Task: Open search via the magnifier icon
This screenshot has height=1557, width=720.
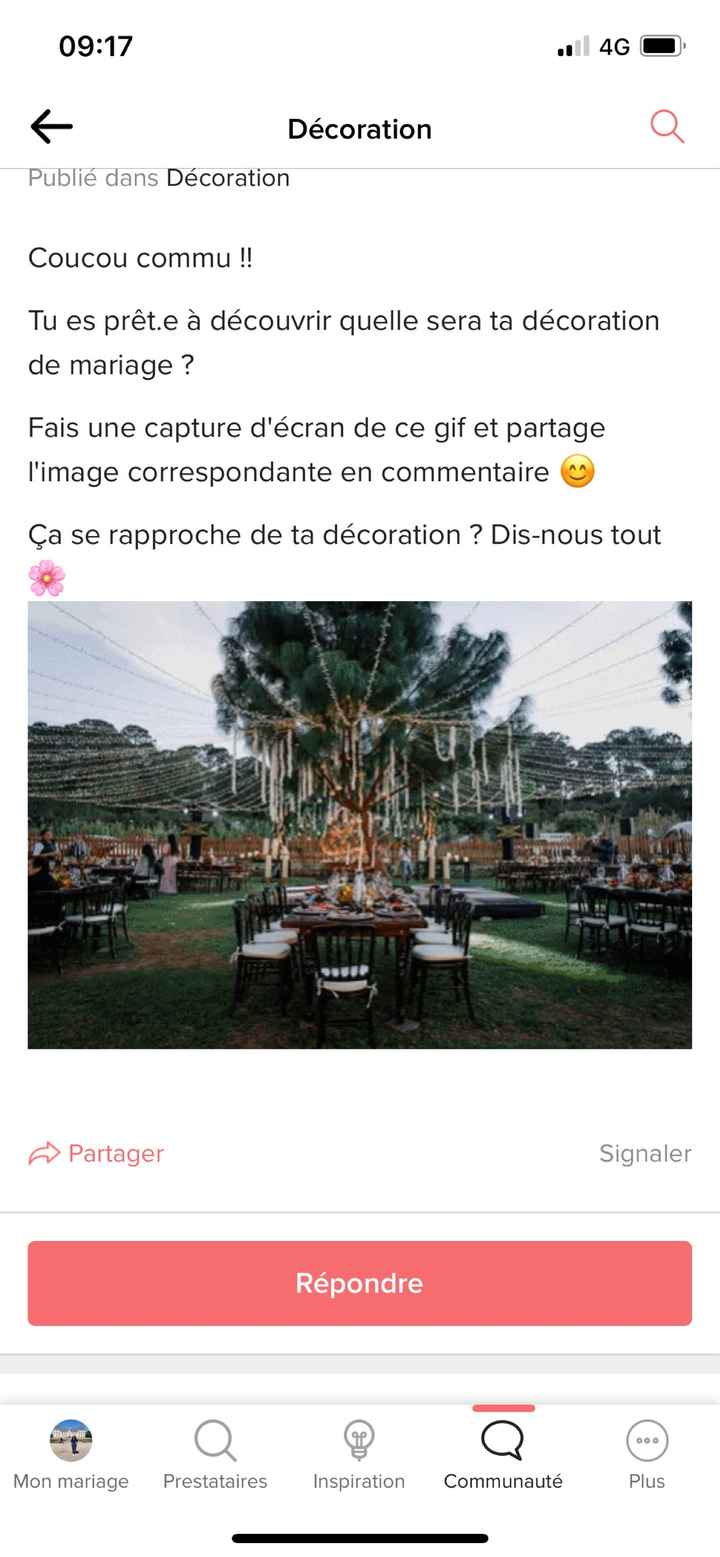Action: tap(667, 126)
